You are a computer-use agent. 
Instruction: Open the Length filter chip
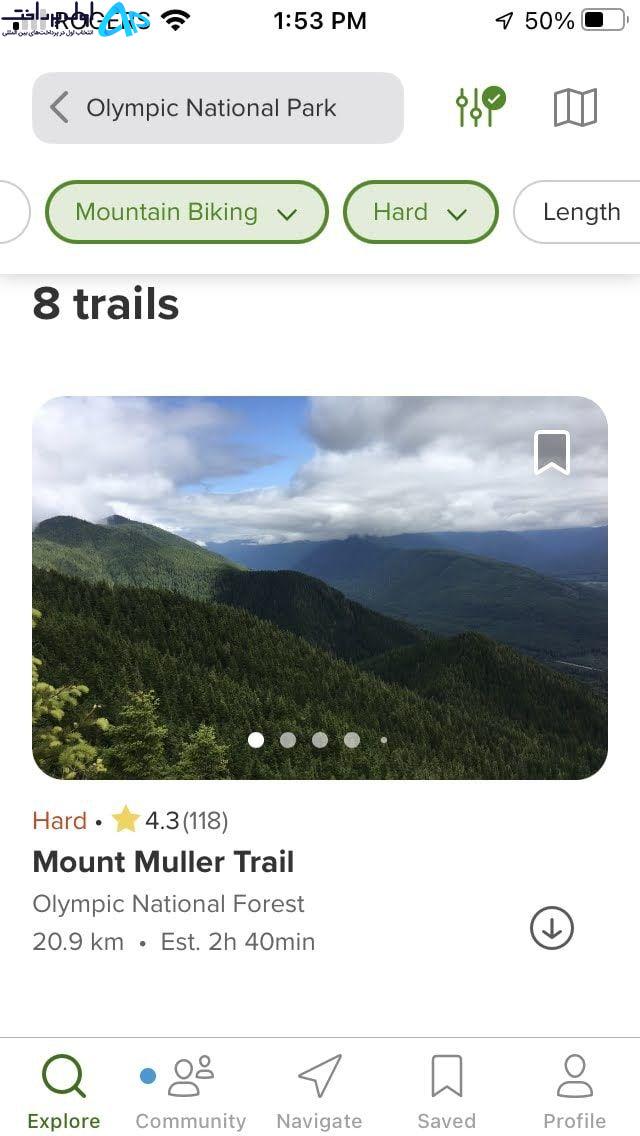coord(578,212)
